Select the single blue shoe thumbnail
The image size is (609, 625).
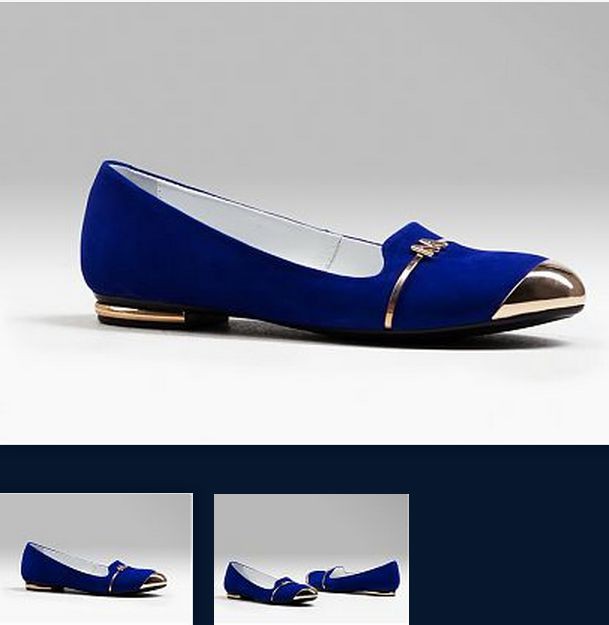pos(95,558)
